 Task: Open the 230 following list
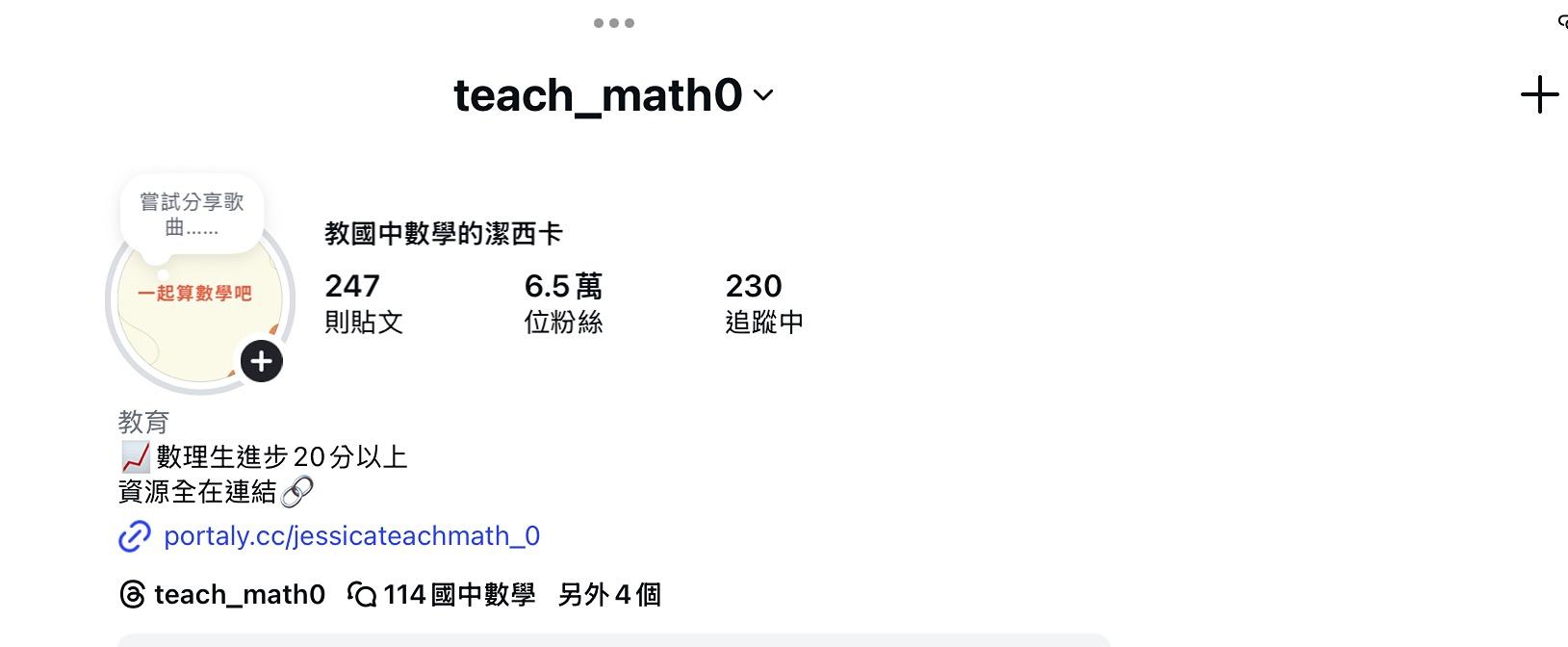pyautogui.click(x=763, y=302)
